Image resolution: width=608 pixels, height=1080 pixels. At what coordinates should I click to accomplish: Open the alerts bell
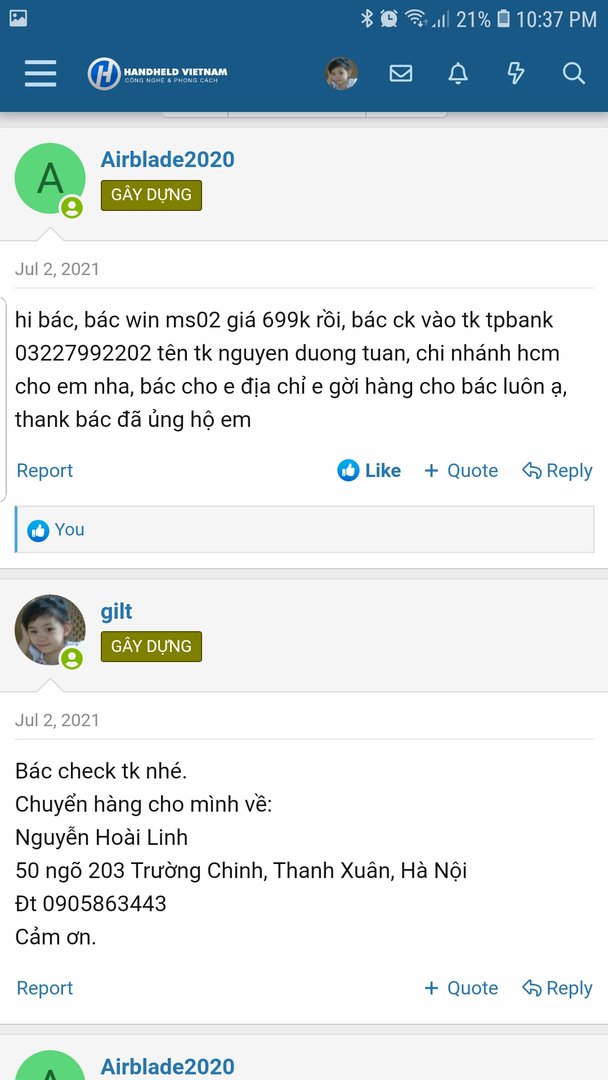coord(458,73)
